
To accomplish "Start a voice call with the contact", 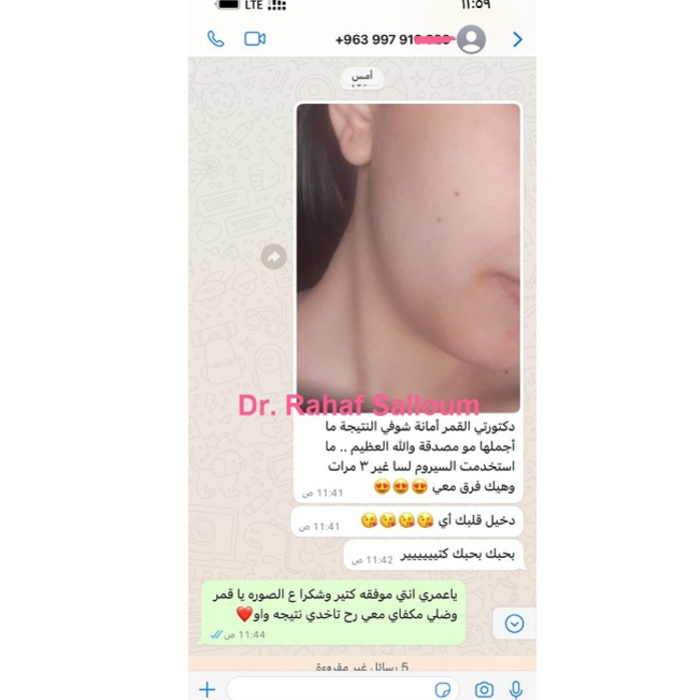I will pos(215,39).
